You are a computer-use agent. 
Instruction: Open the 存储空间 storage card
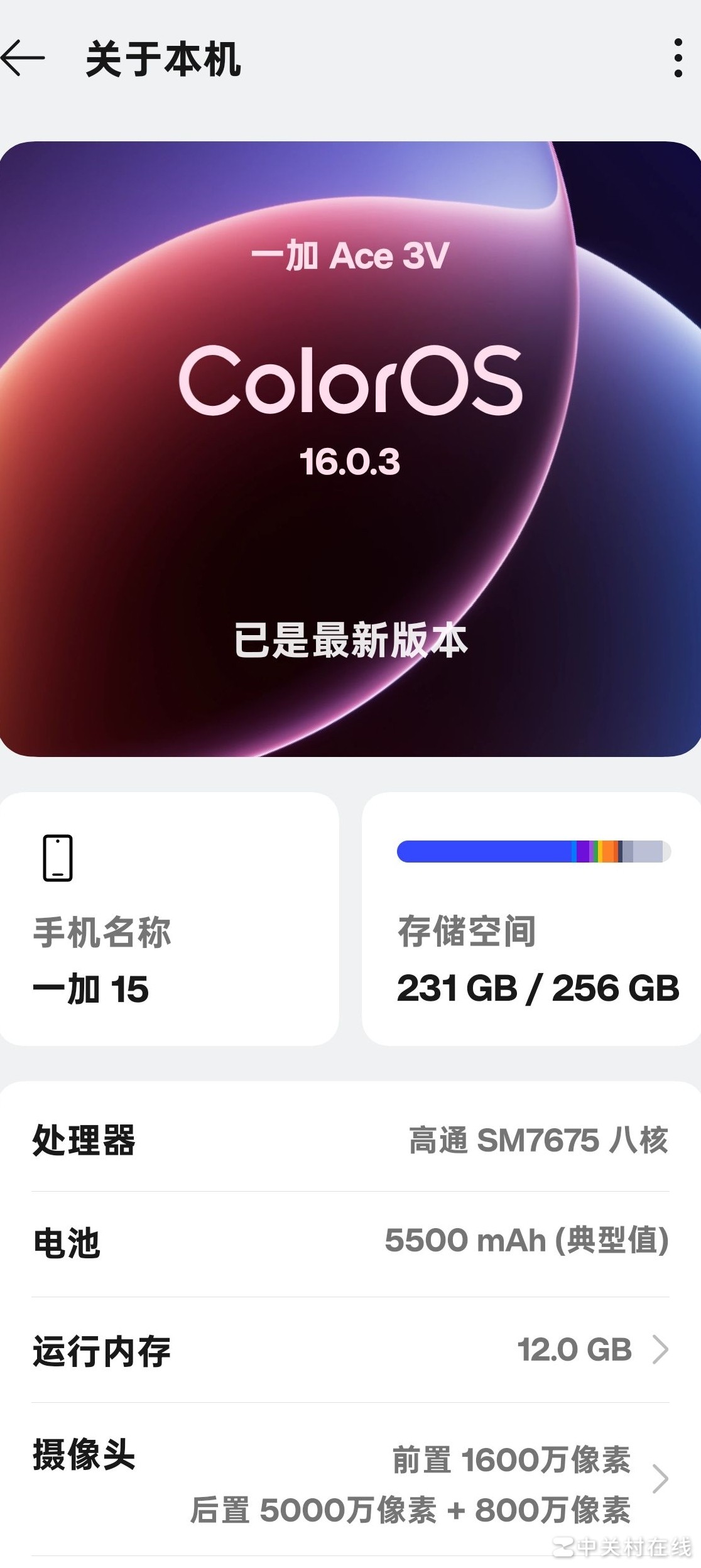[531, 918]
